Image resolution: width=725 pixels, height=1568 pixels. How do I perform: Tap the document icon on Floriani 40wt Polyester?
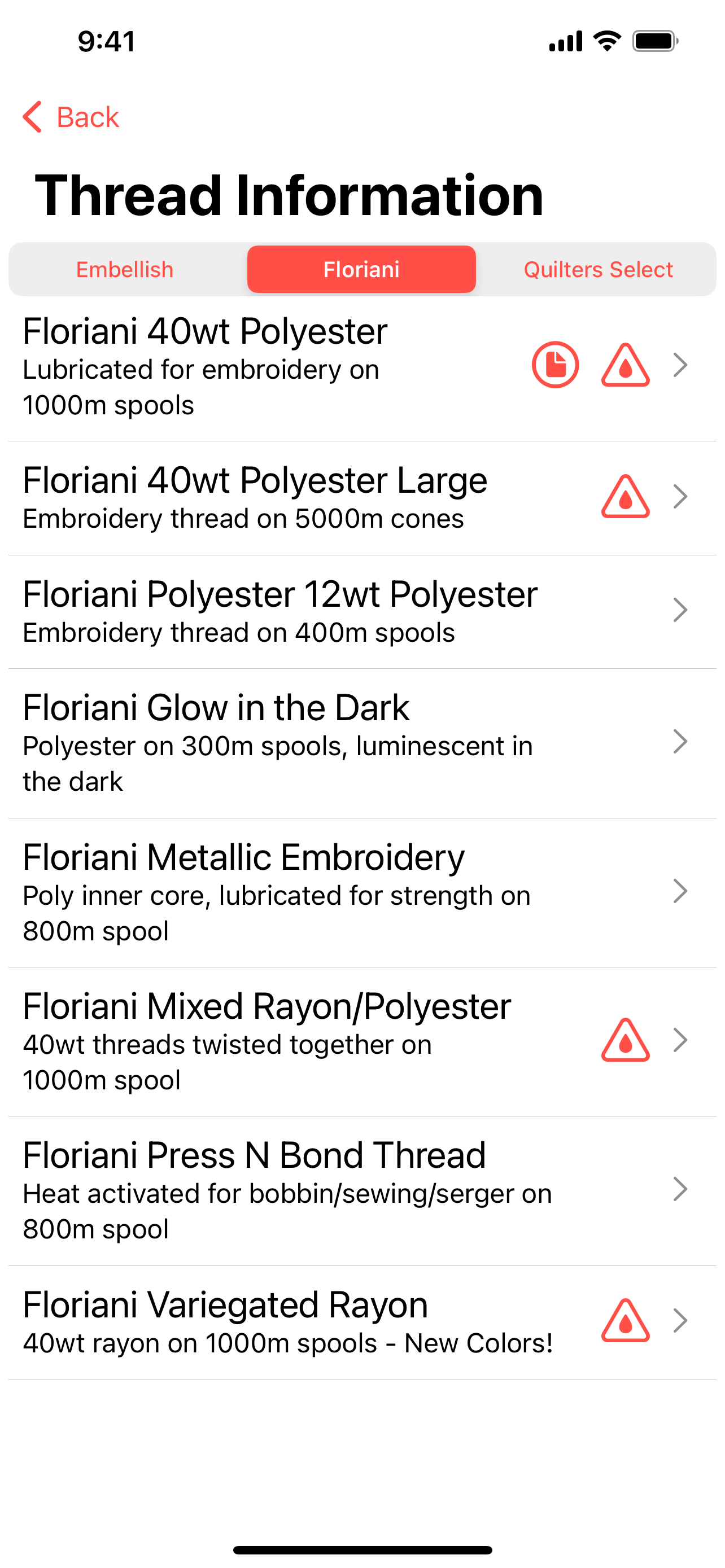(x=555, y=365)
